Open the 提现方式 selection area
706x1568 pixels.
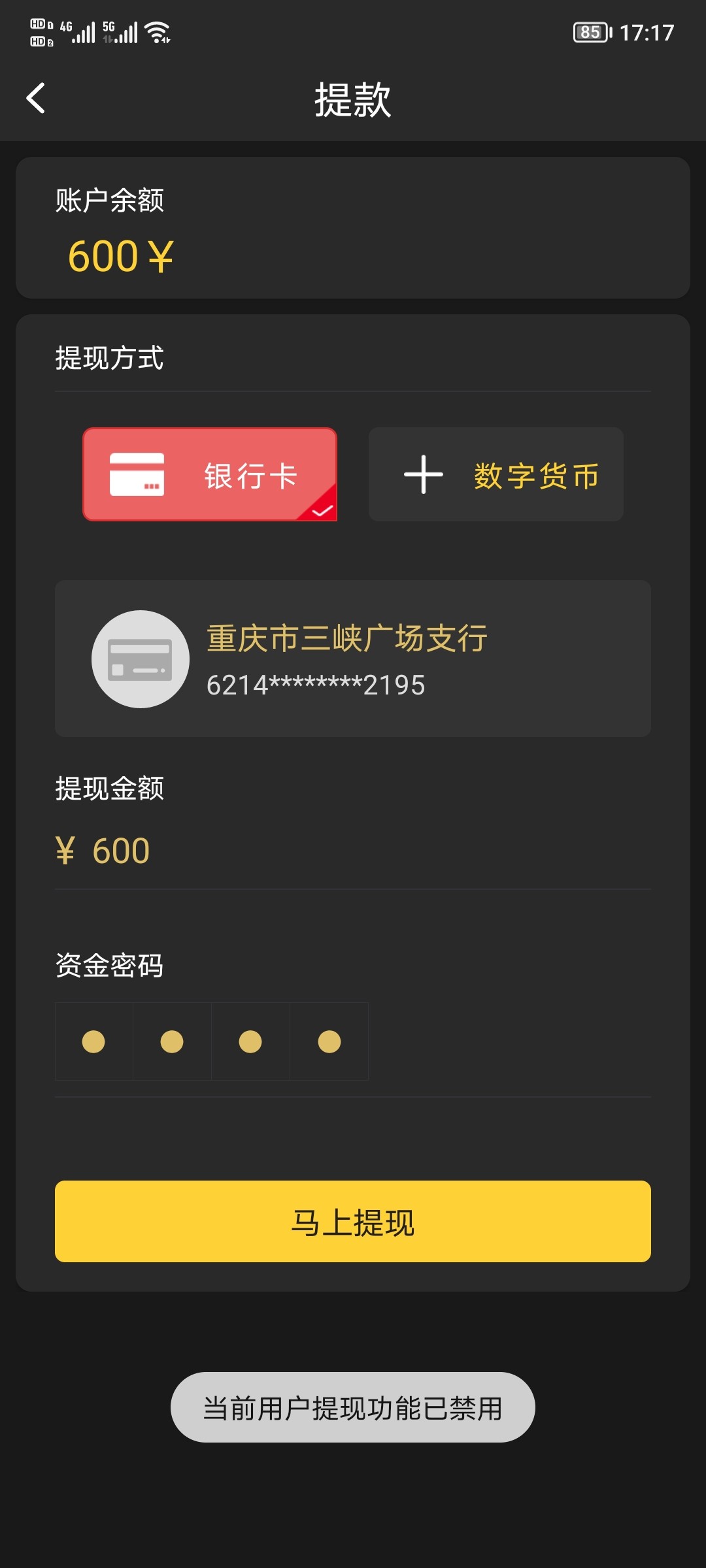point(110,357)
